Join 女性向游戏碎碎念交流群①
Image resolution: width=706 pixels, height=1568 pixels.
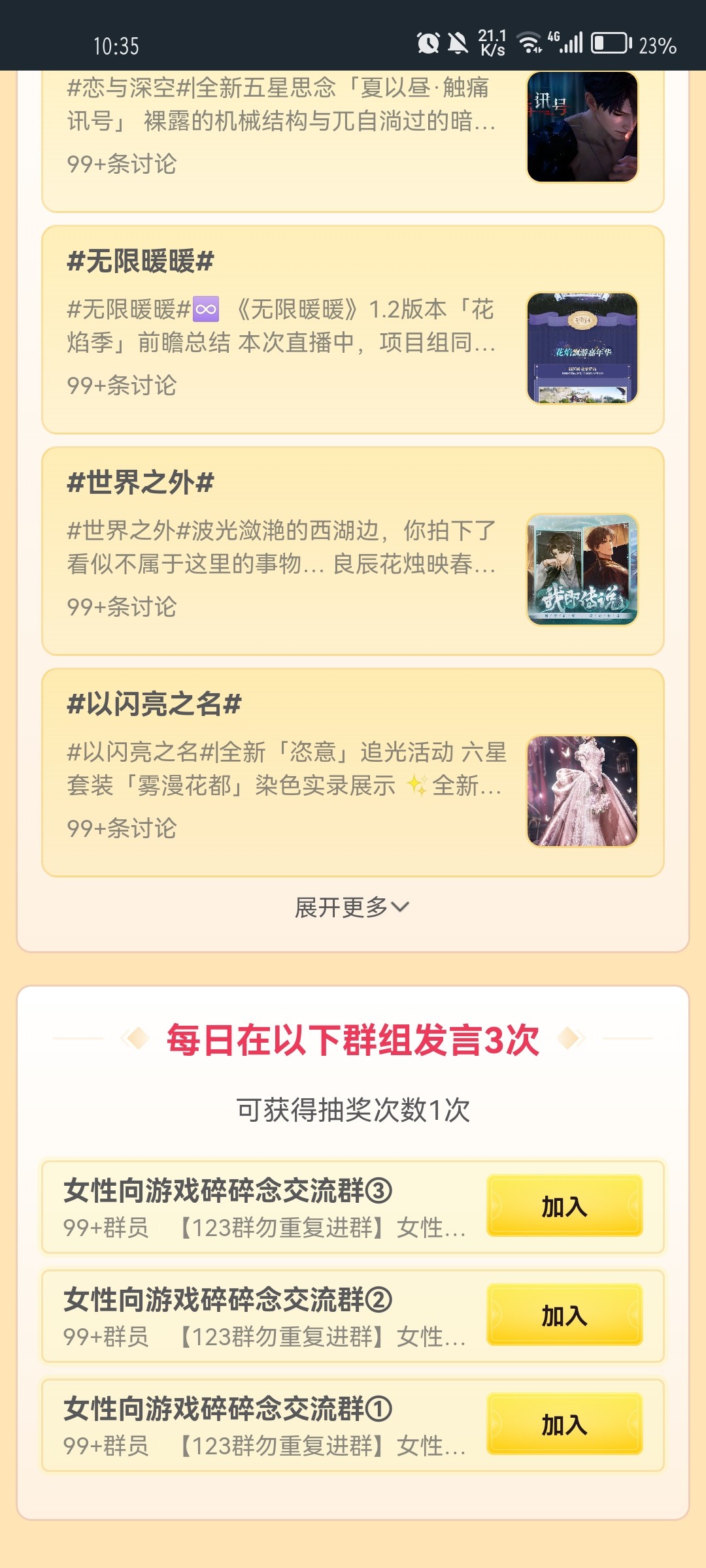(564, 1424)
